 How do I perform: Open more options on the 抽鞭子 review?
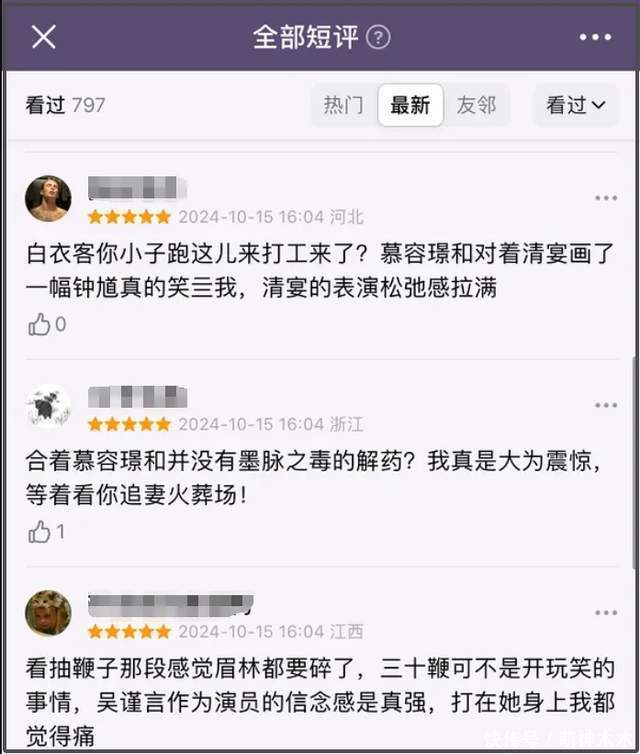click(x=606, y=612)
